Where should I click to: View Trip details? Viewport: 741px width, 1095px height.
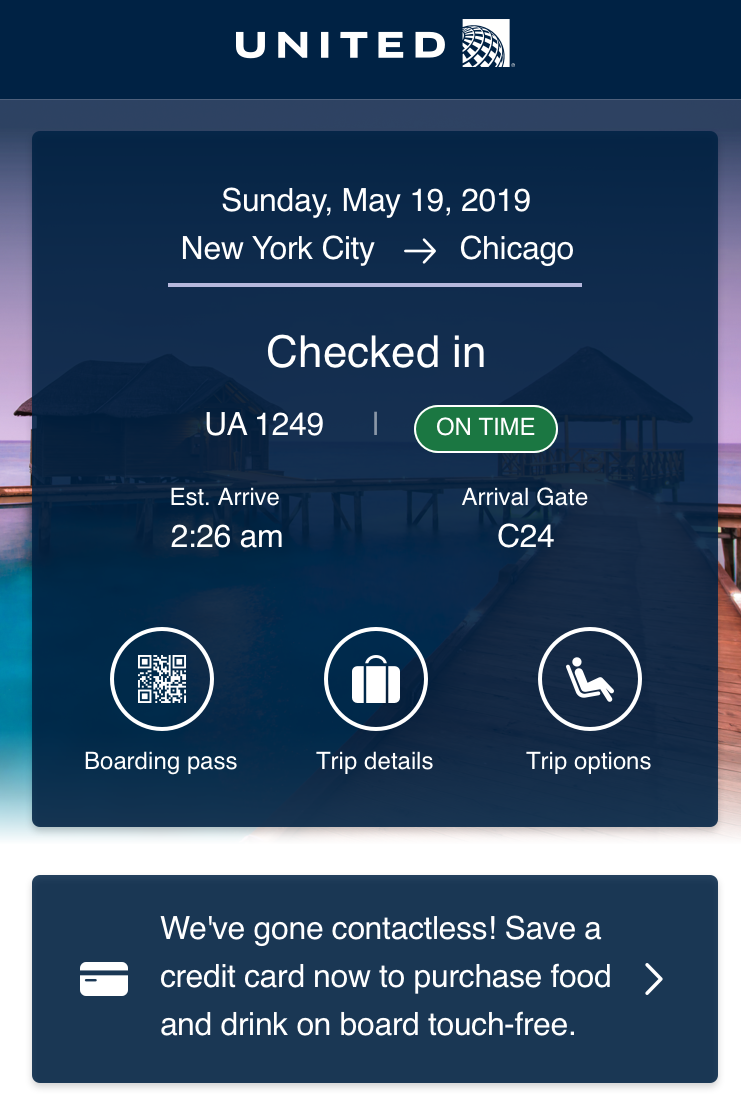click(x=375, y=679)
